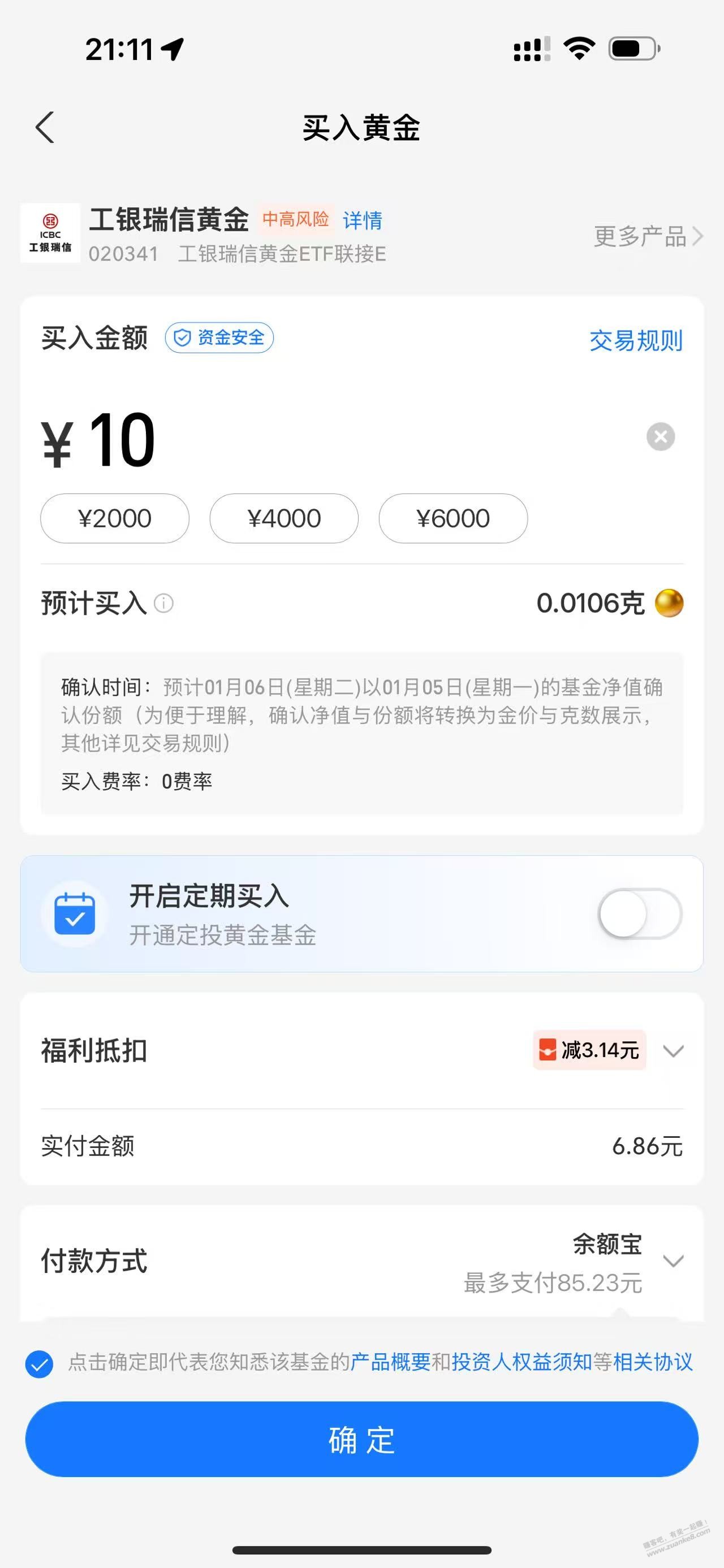View the 相关协议 link

coord(653,1362)
